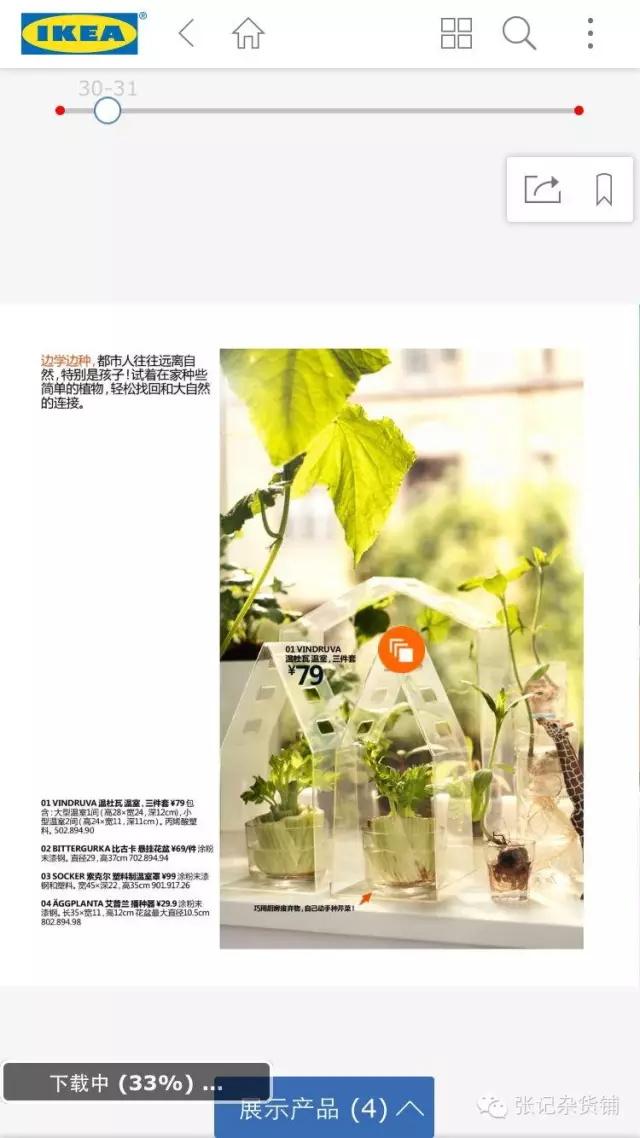The width and height of the screenshot is (640, 1138).
Task: Tap the page slider handle at 30-31
Action: [x=107, y=110]
